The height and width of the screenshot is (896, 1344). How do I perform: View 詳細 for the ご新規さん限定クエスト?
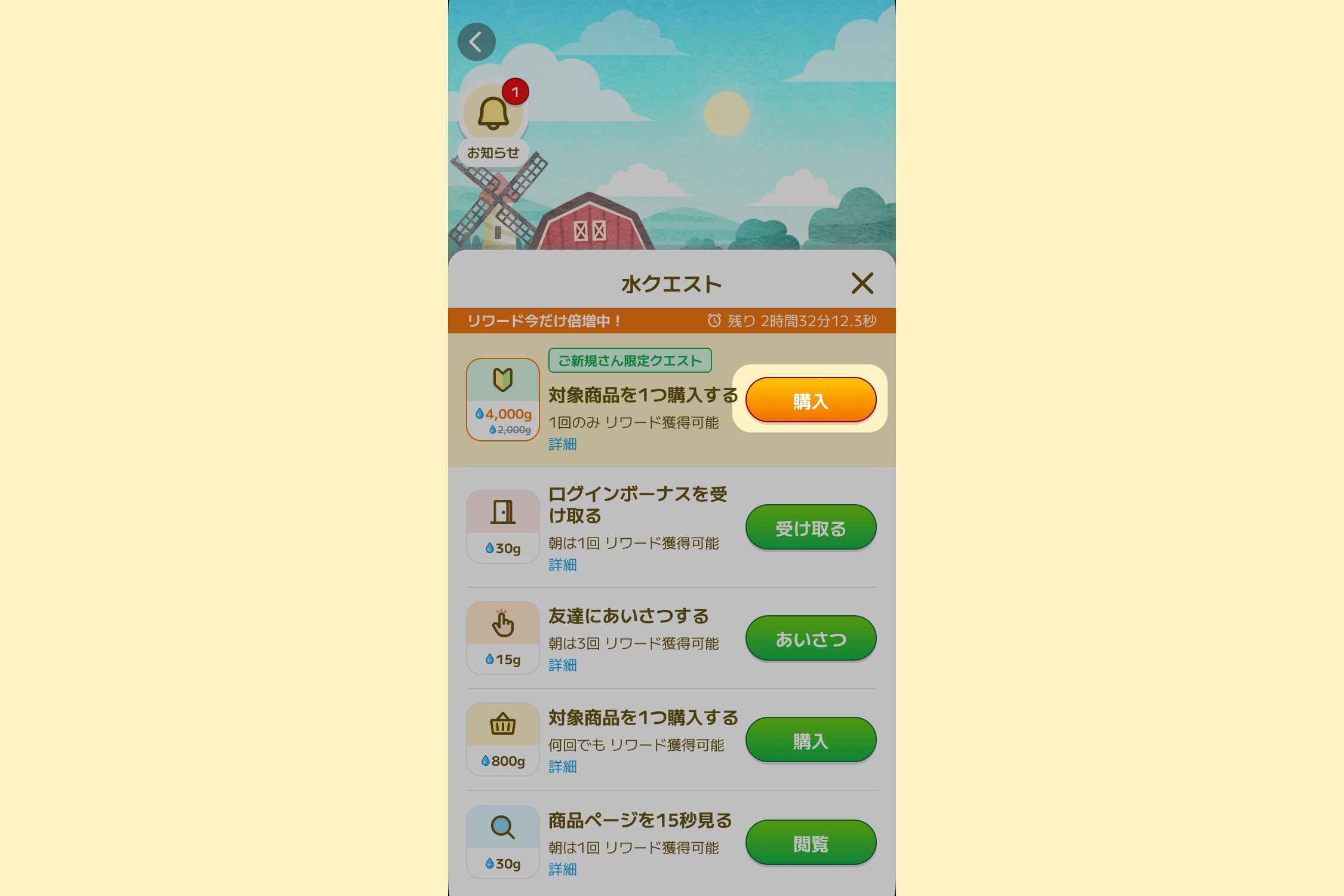(562, 444)
